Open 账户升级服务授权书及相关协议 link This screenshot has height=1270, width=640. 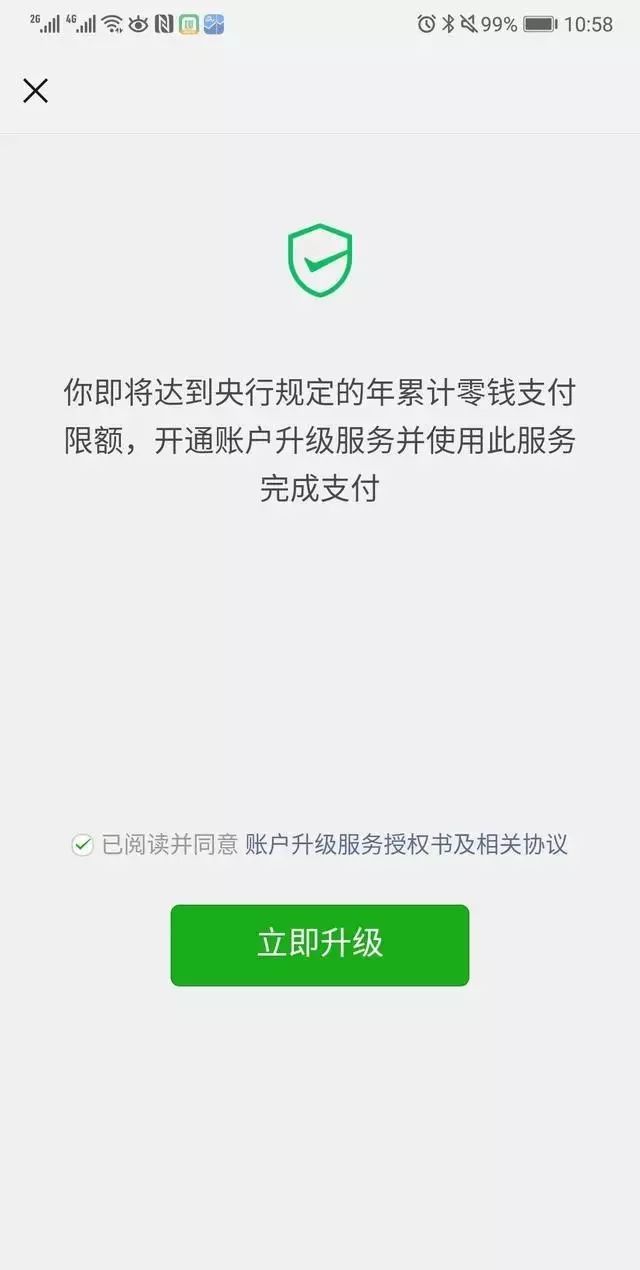(x=406, y=845)
